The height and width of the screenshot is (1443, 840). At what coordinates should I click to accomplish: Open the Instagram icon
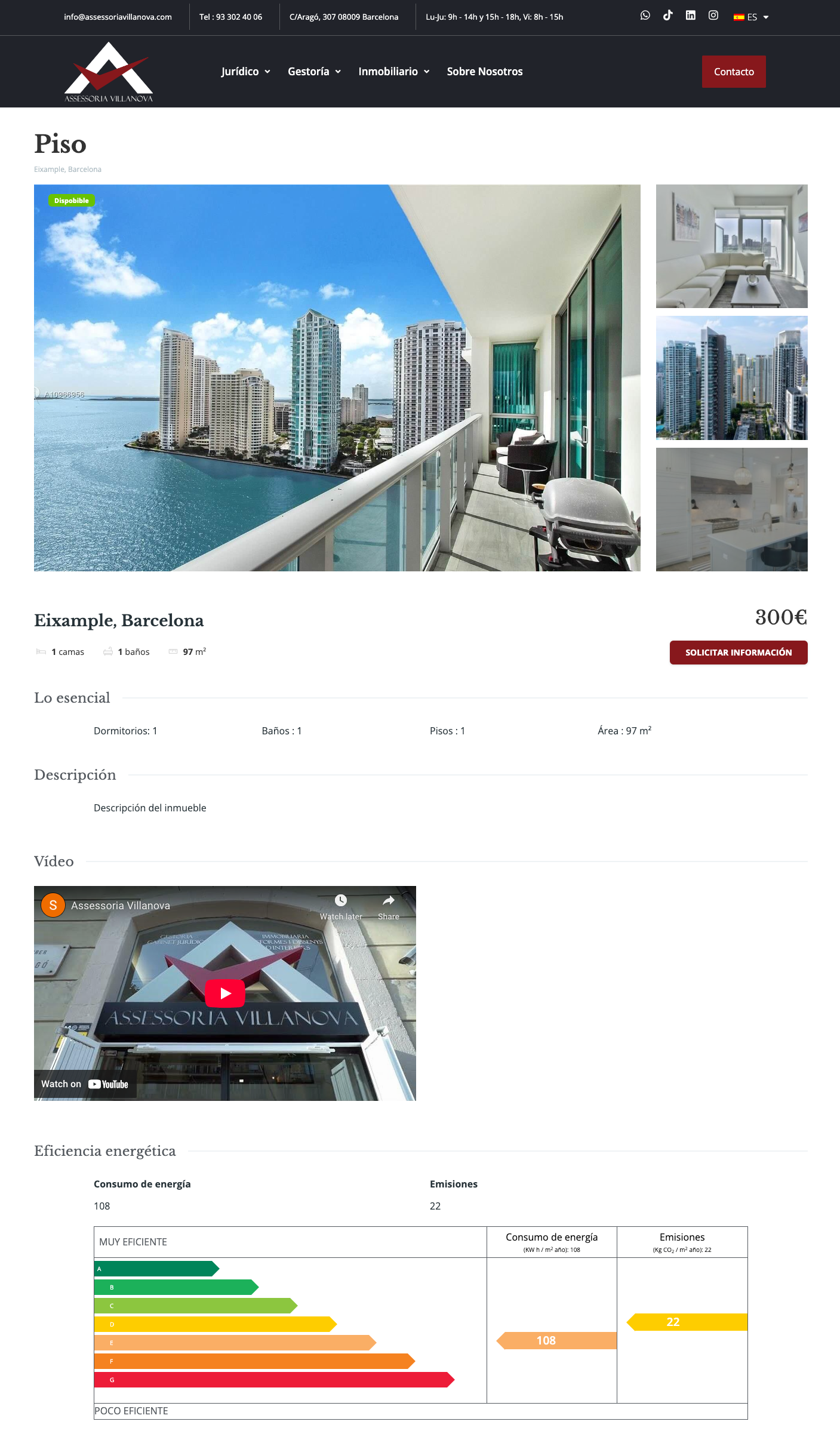pyautogui.click(x=713, y=16)
